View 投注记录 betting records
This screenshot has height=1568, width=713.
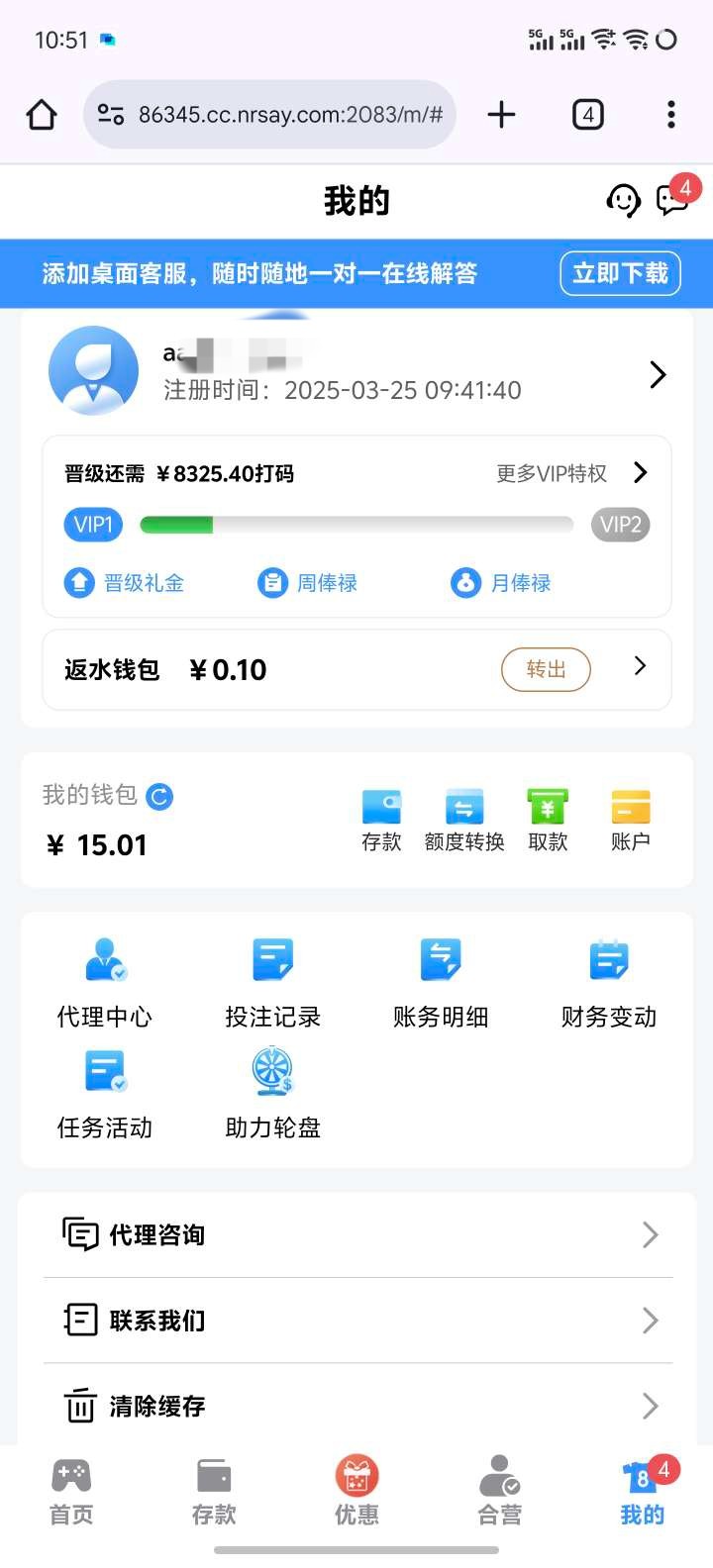[272, 980]
